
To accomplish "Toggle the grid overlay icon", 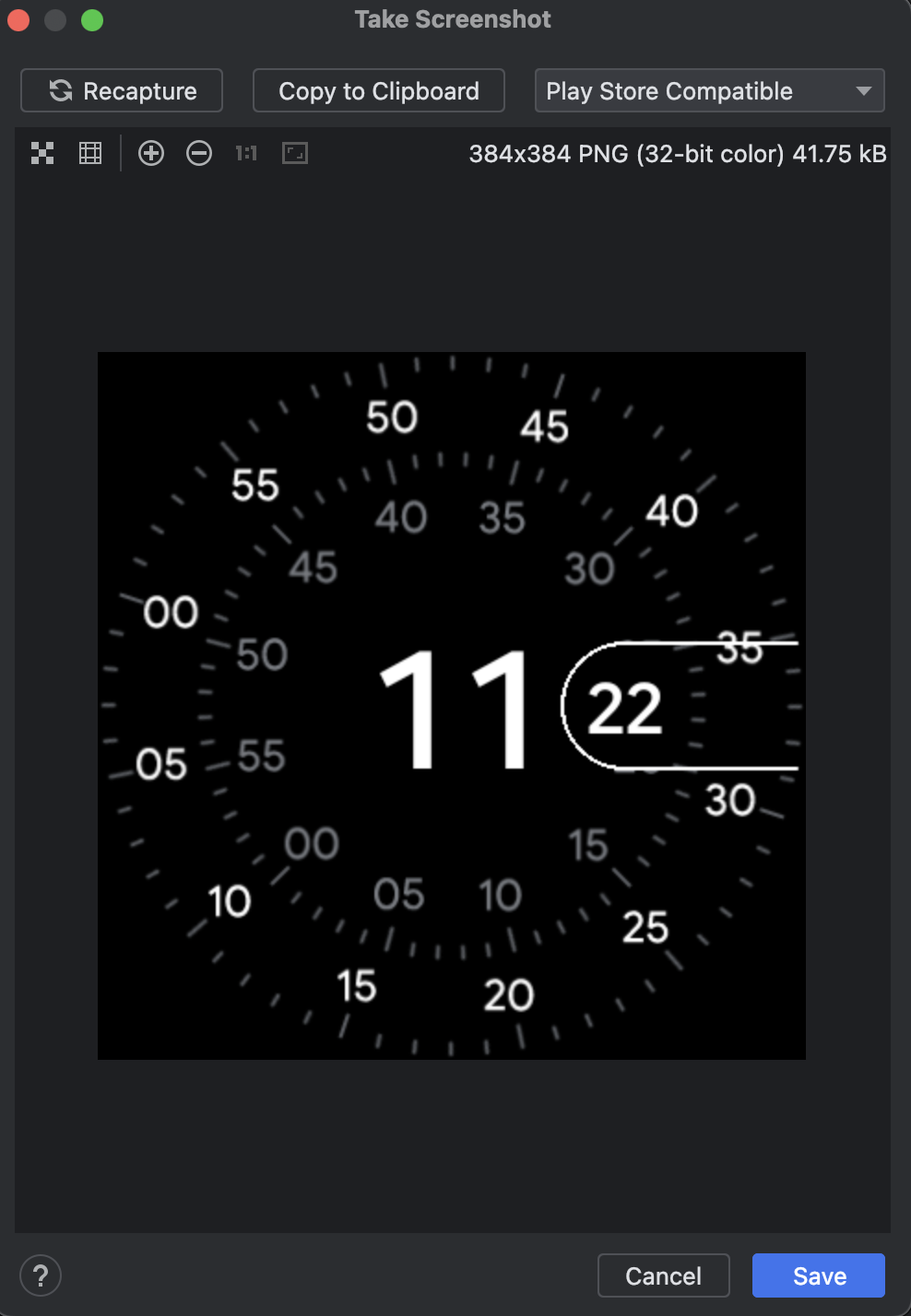I will pos(90,153).
